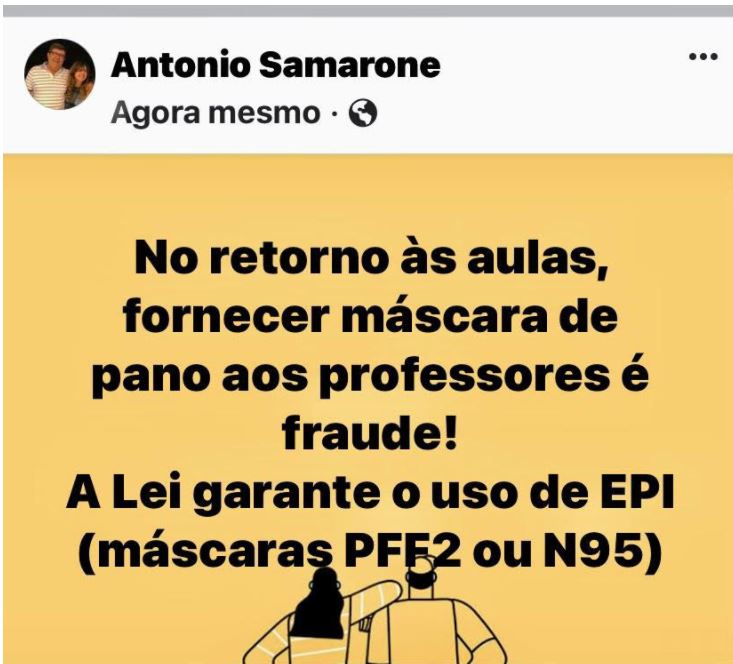
Task: Open the post's three-dot options menu
Action: [x=703, y=57]
